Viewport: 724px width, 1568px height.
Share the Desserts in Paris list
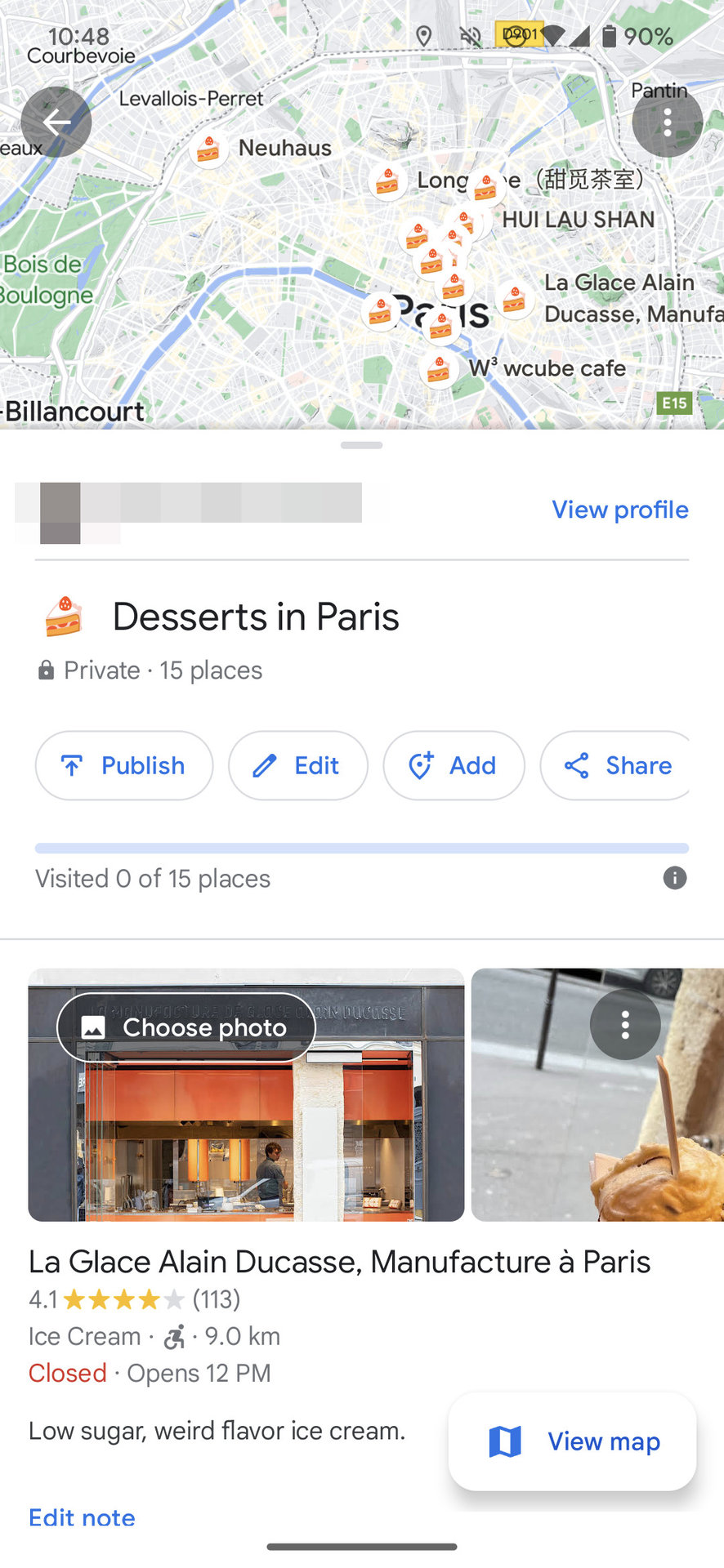click(618, 765)
